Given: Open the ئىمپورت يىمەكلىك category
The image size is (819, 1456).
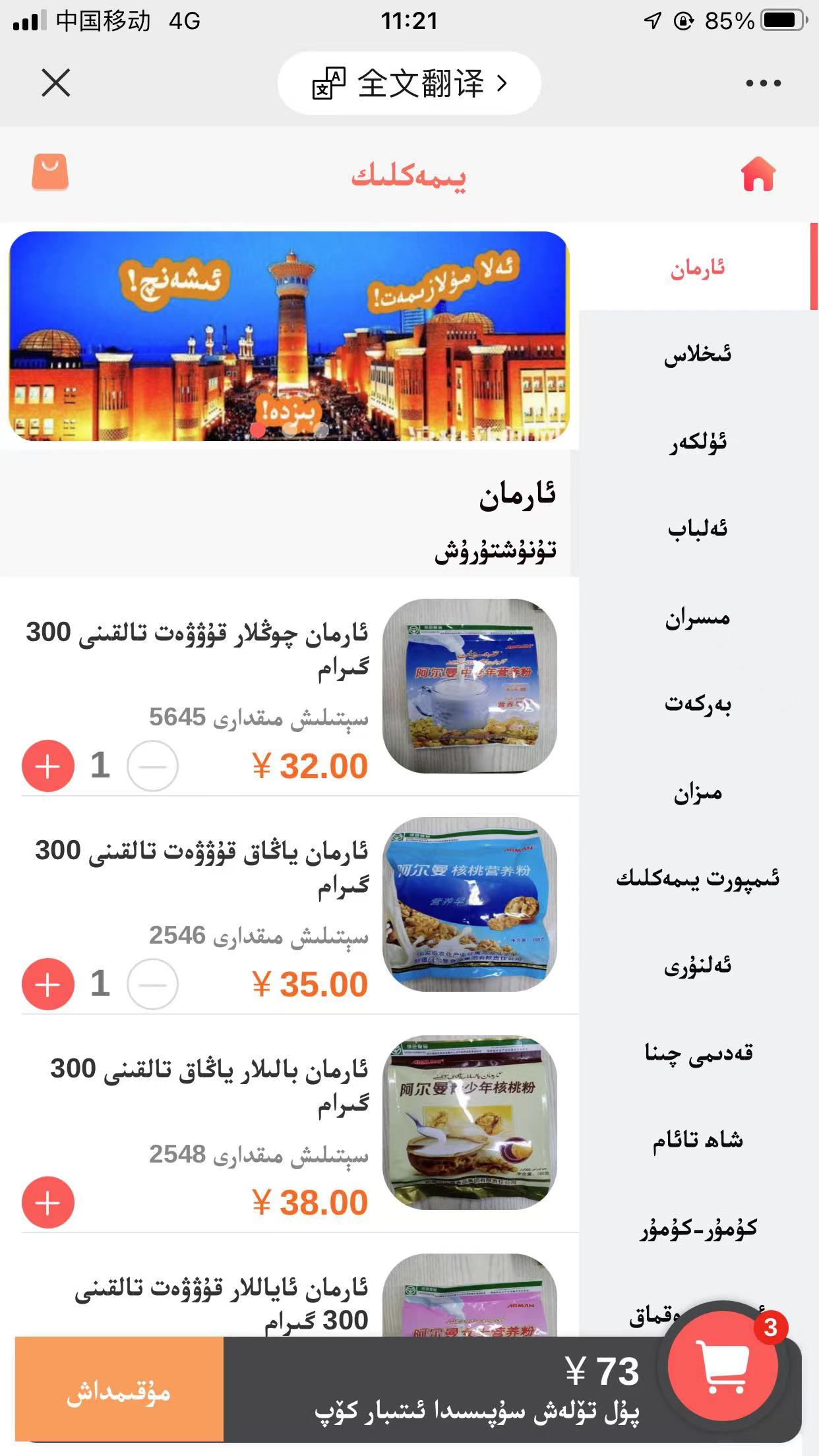Looking at the screenshot, I should [698, 878].
